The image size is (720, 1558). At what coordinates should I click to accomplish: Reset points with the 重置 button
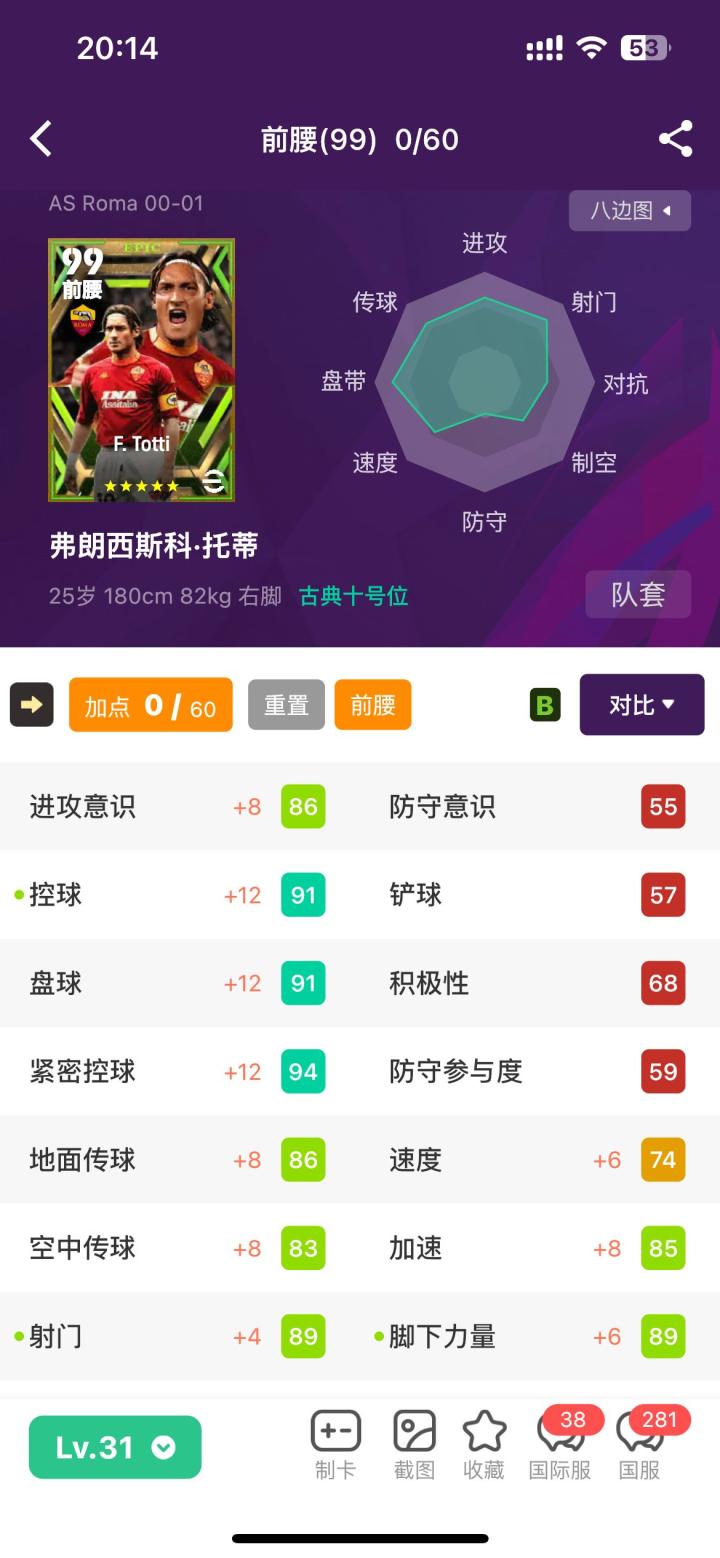click(x=286, y=705)
